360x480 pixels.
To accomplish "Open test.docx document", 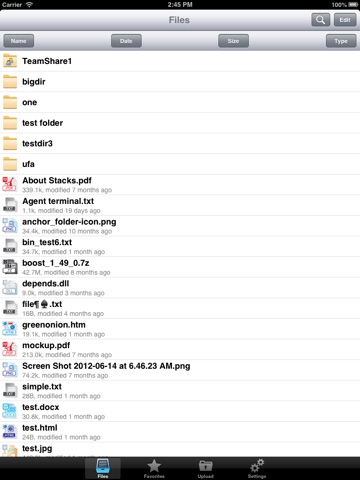I will click(180, 411).
